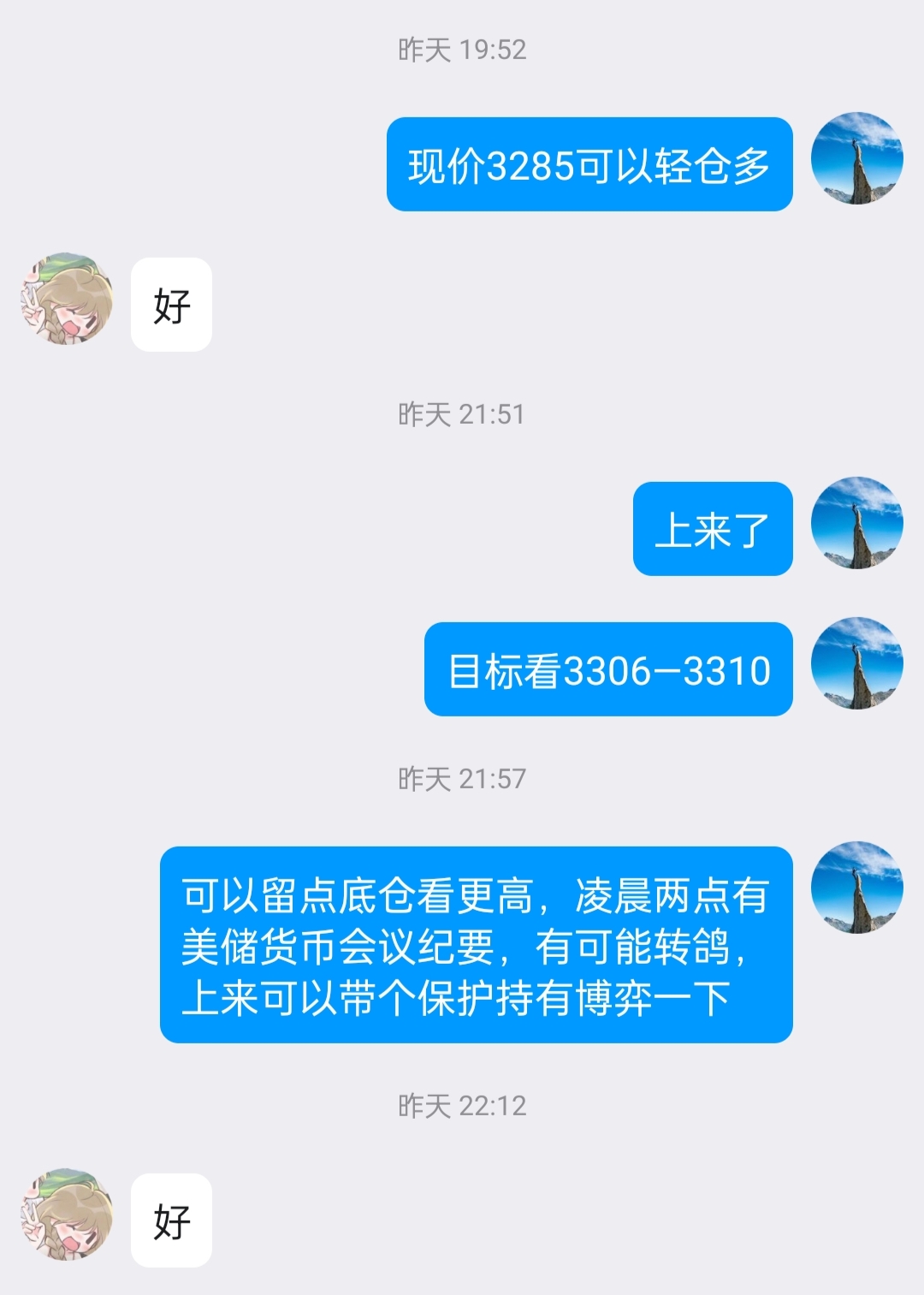The image size is (924, 1295).
Task: Tap avatar next to 上来了 message
Action: 856,523
